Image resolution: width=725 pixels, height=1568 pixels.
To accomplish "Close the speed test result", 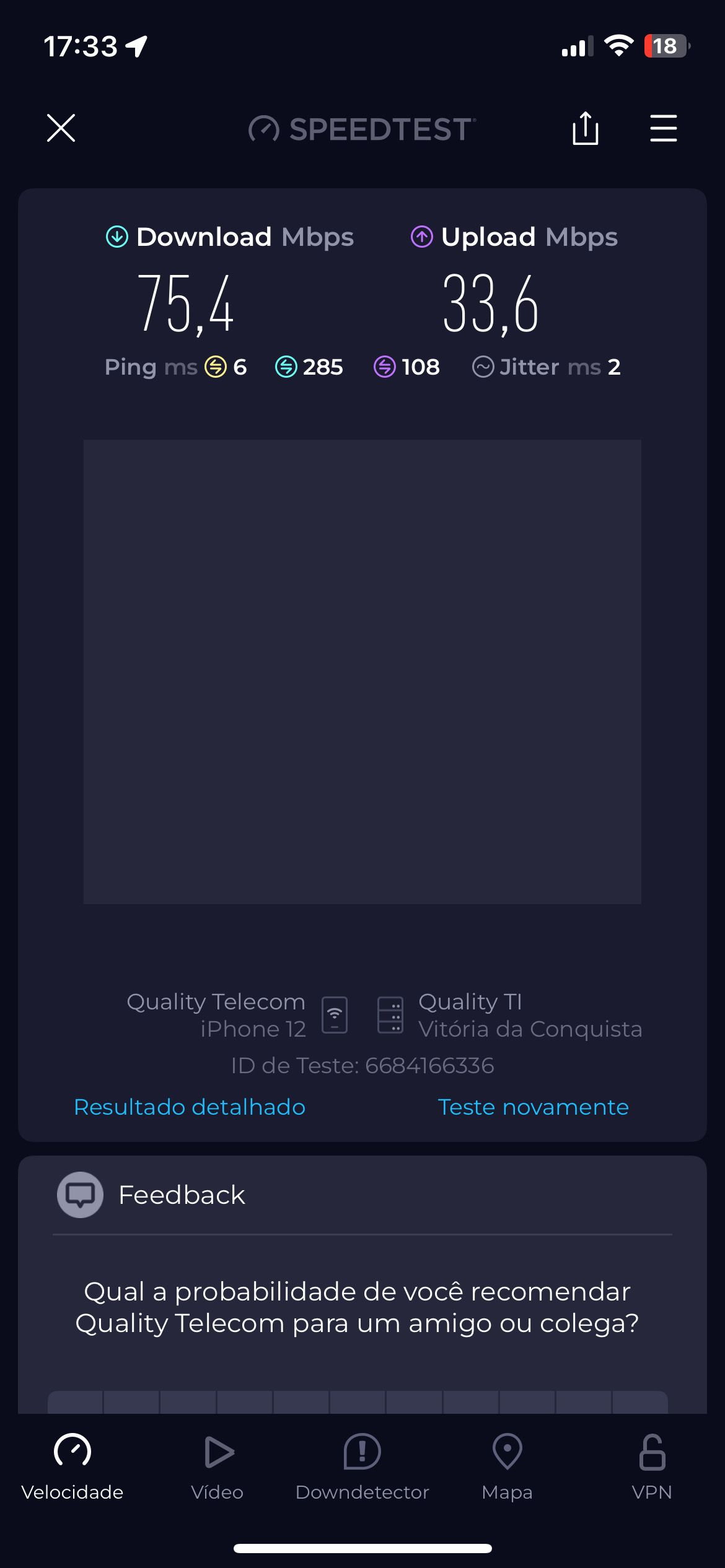I will point(61,128).
